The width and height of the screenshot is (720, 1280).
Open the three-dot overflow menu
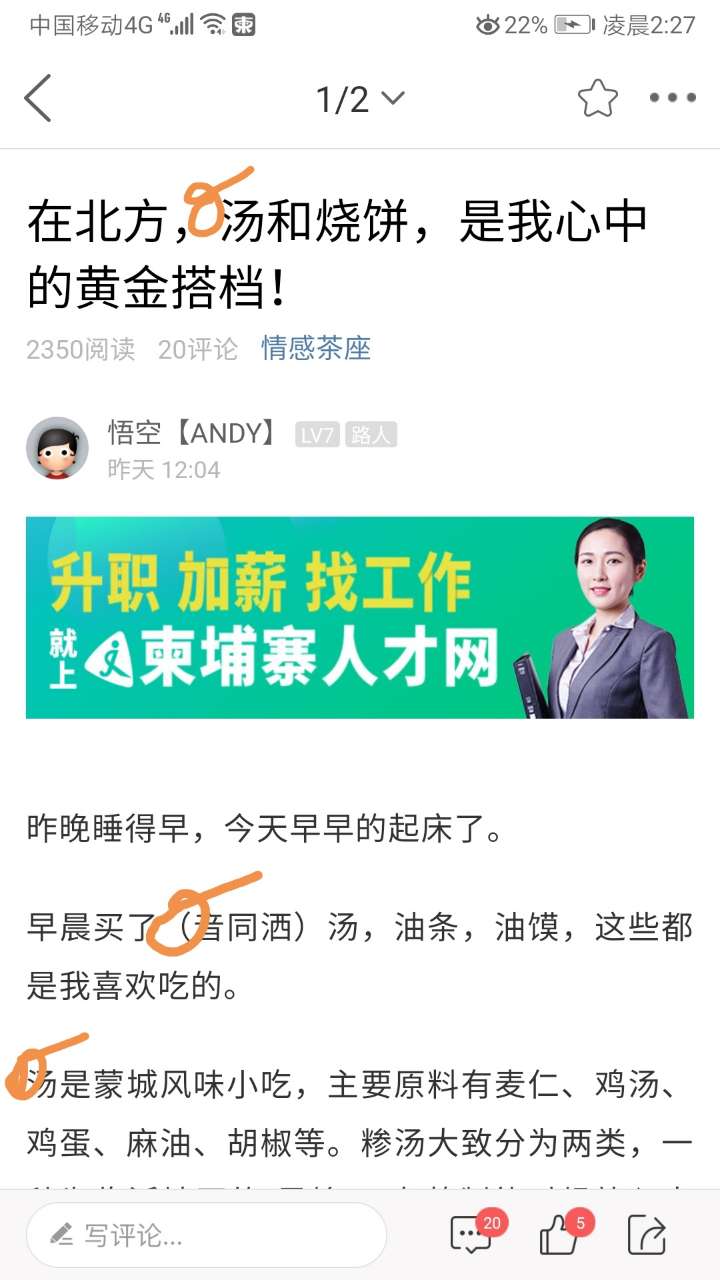coord(672,98)
